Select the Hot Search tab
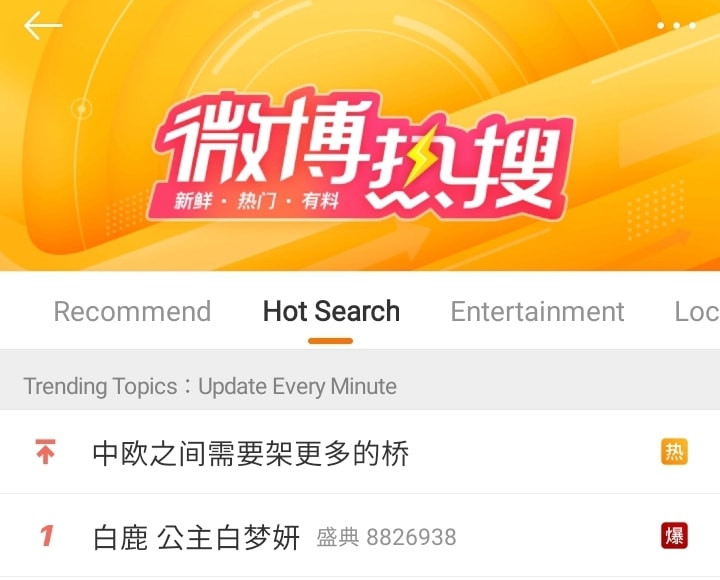 coord(331,312)
